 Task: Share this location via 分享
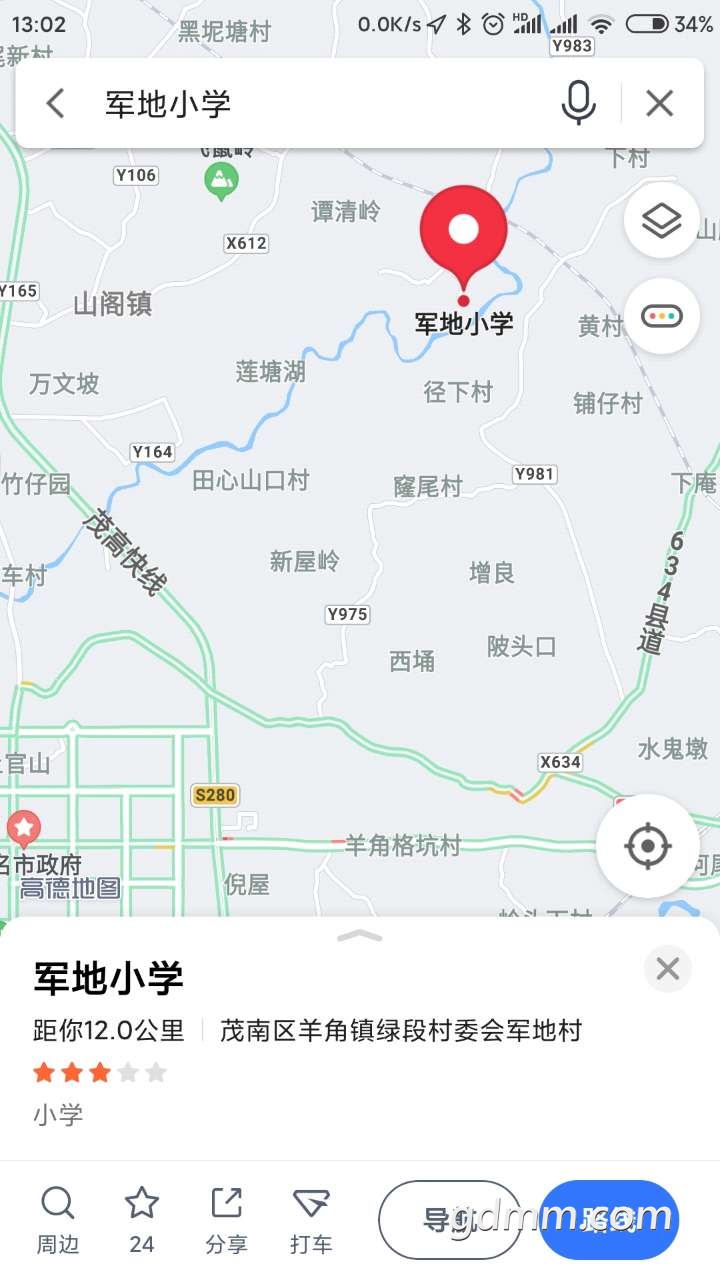(x=226, y=1220)
